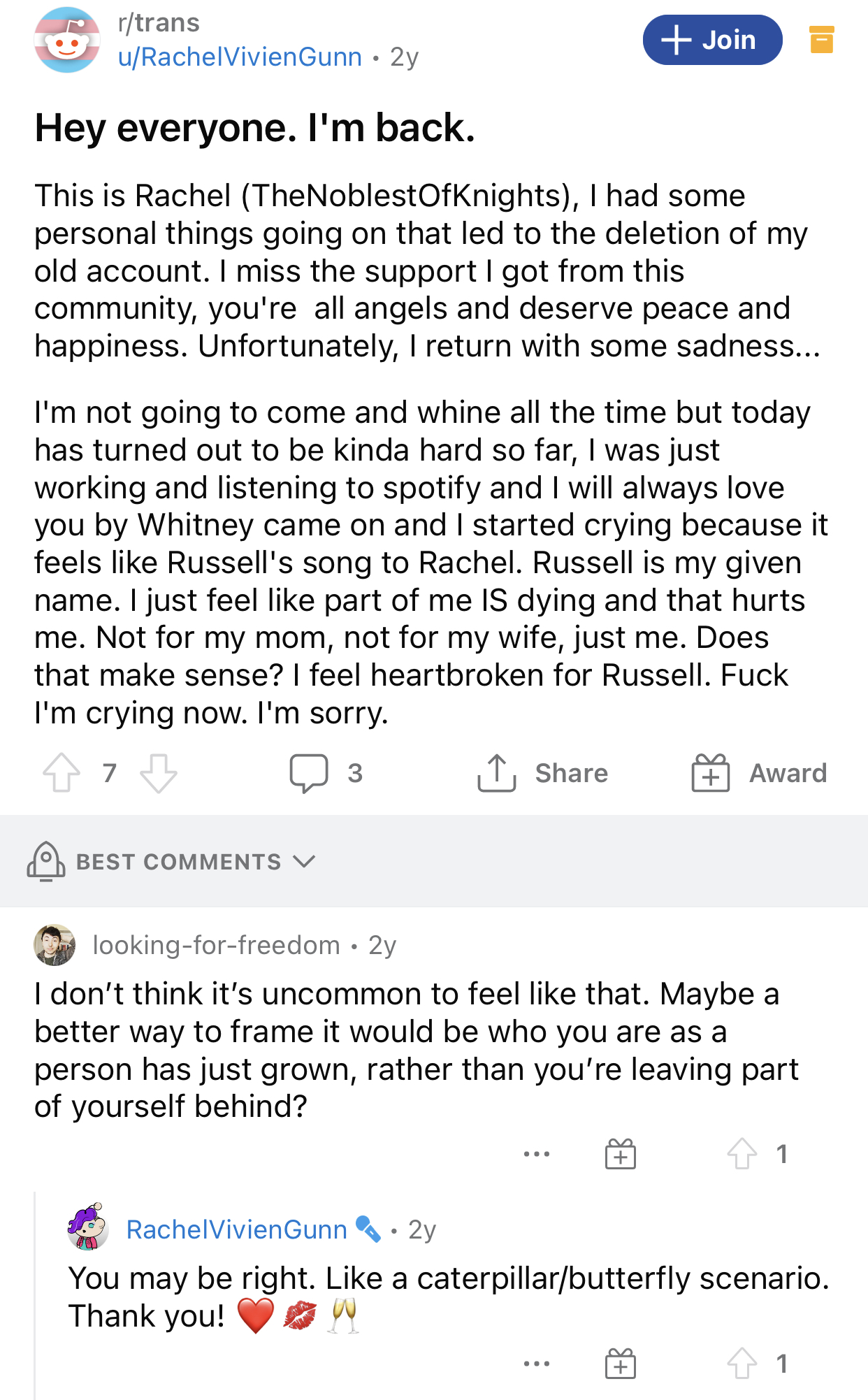The image size is (868, 1400).
Task: Open the post's 3 comments
Action: click(326, 773)
